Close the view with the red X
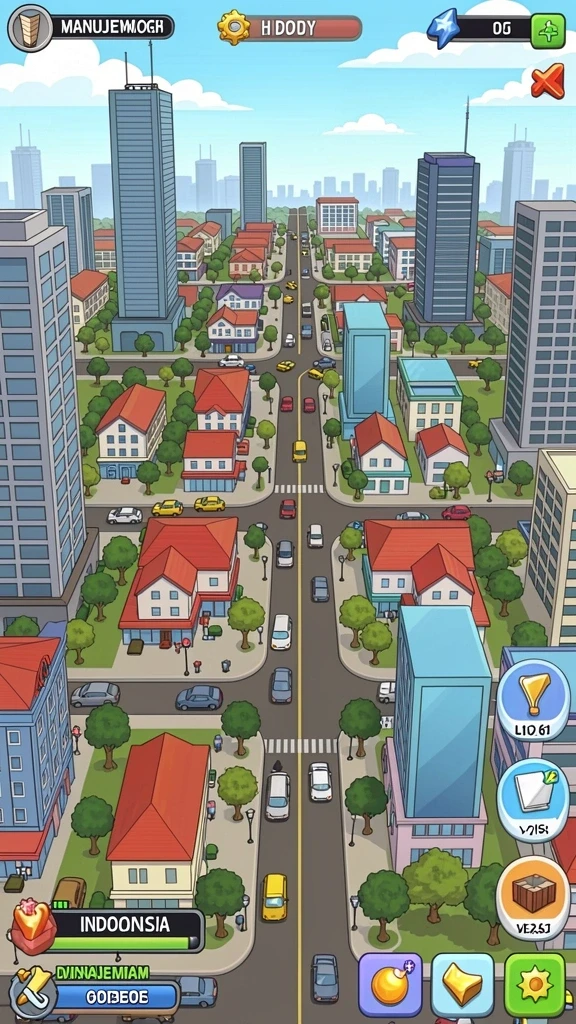Viewport: 576px width, 1024px height. coord(547,82)
